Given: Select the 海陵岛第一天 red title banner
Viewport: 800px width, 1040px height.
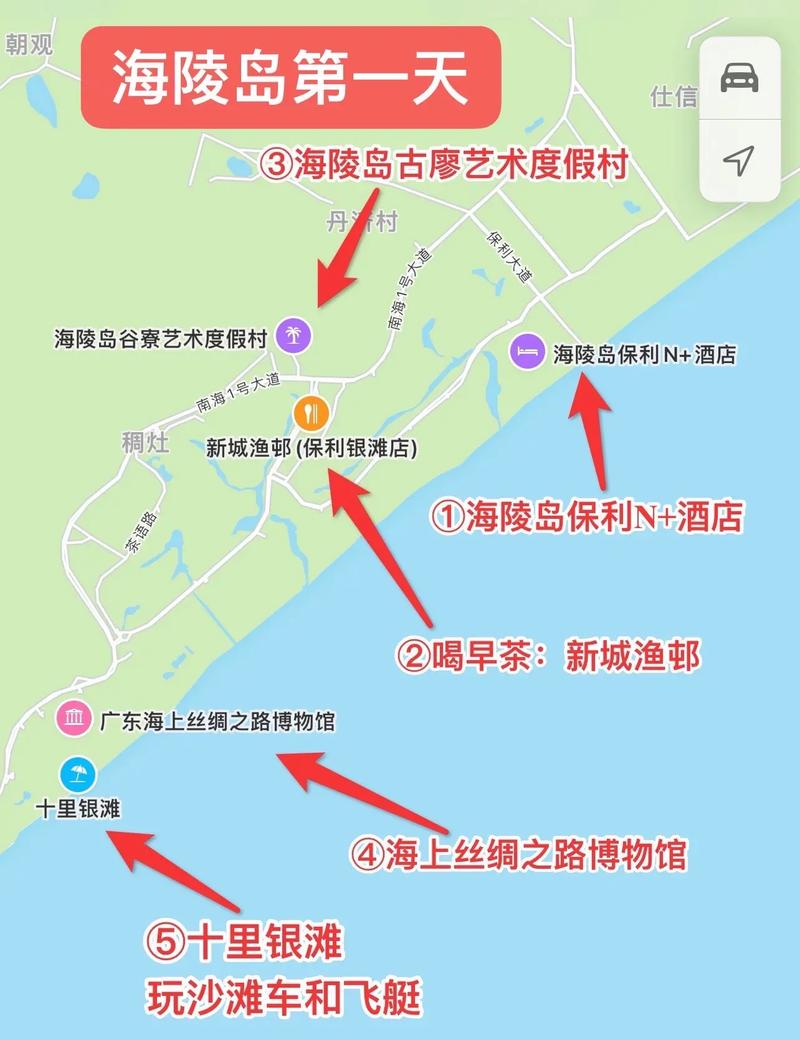Looking at the screenshot, I should [x=295, y=77].
